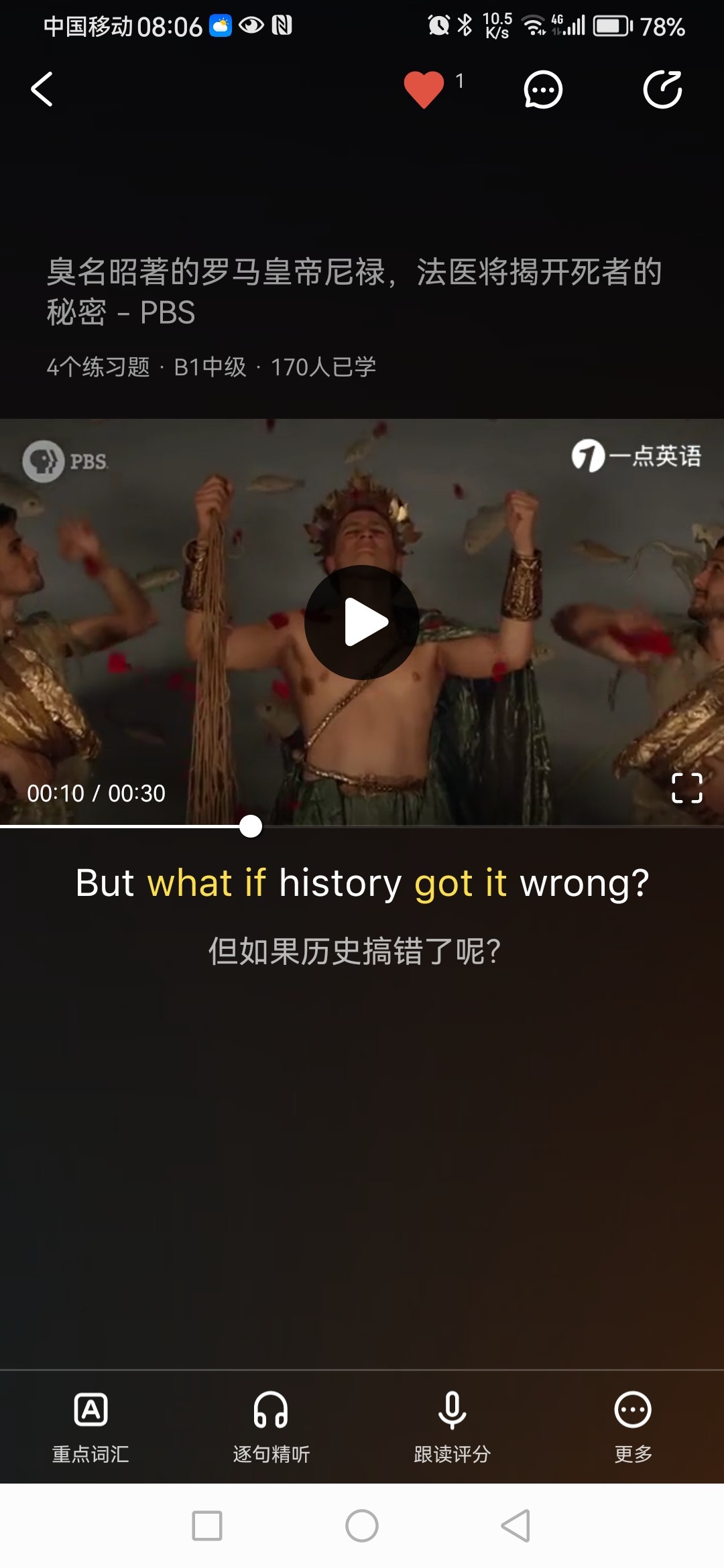Image resolution: width=724 pixels, height=1568 pixels.
Task: Open 重点词汇 key vocabulary
Action: point(90,1426)
